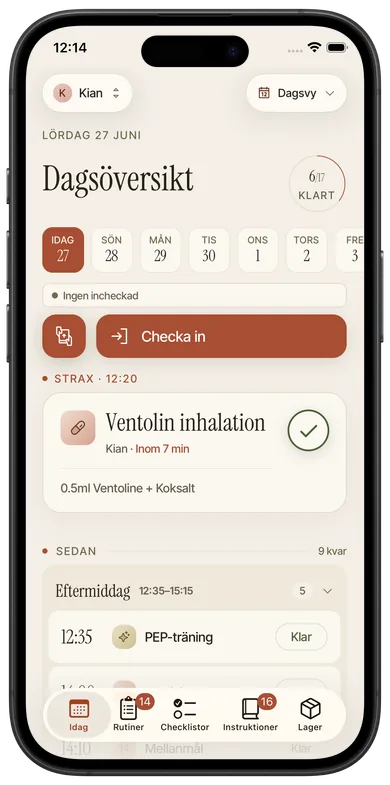The width and height of the screenshot is (390, 785).
Task: Mark Ventolin inhalation as done
Action: 308,431
